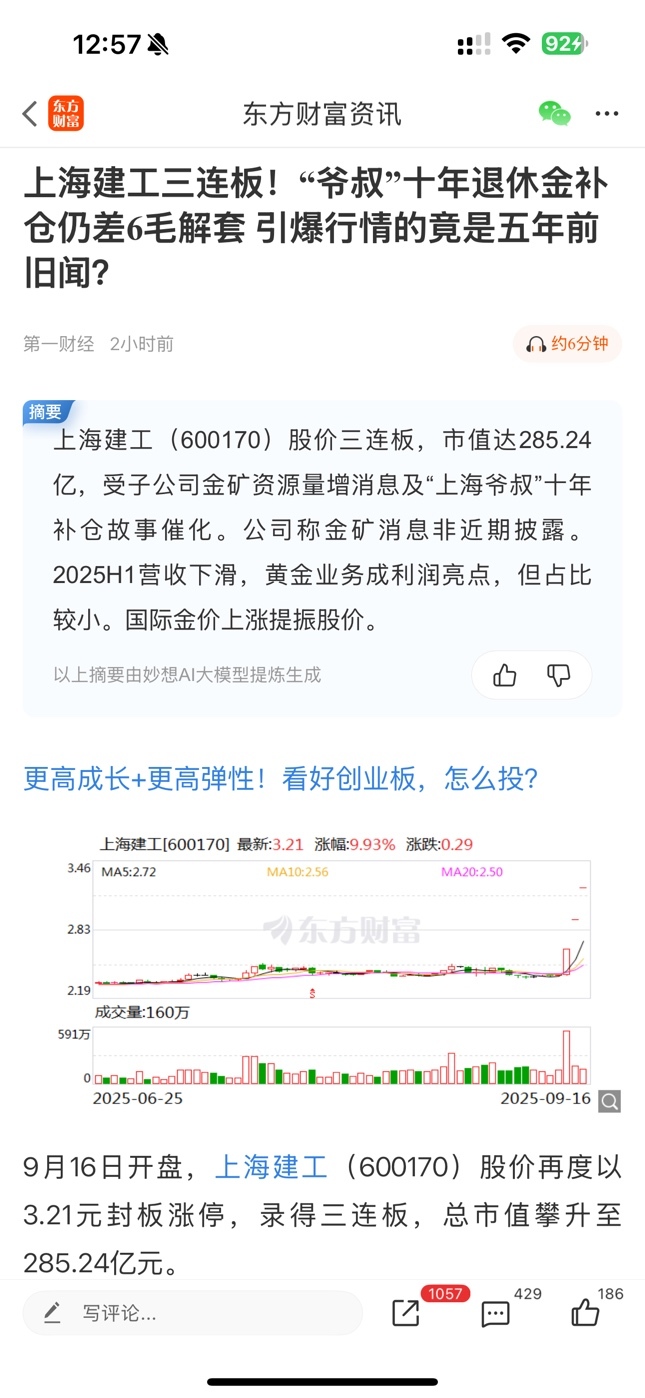Share the article from the bottom bar
The width and height of the screenshot is (645, 1398).
(406, 1312)
